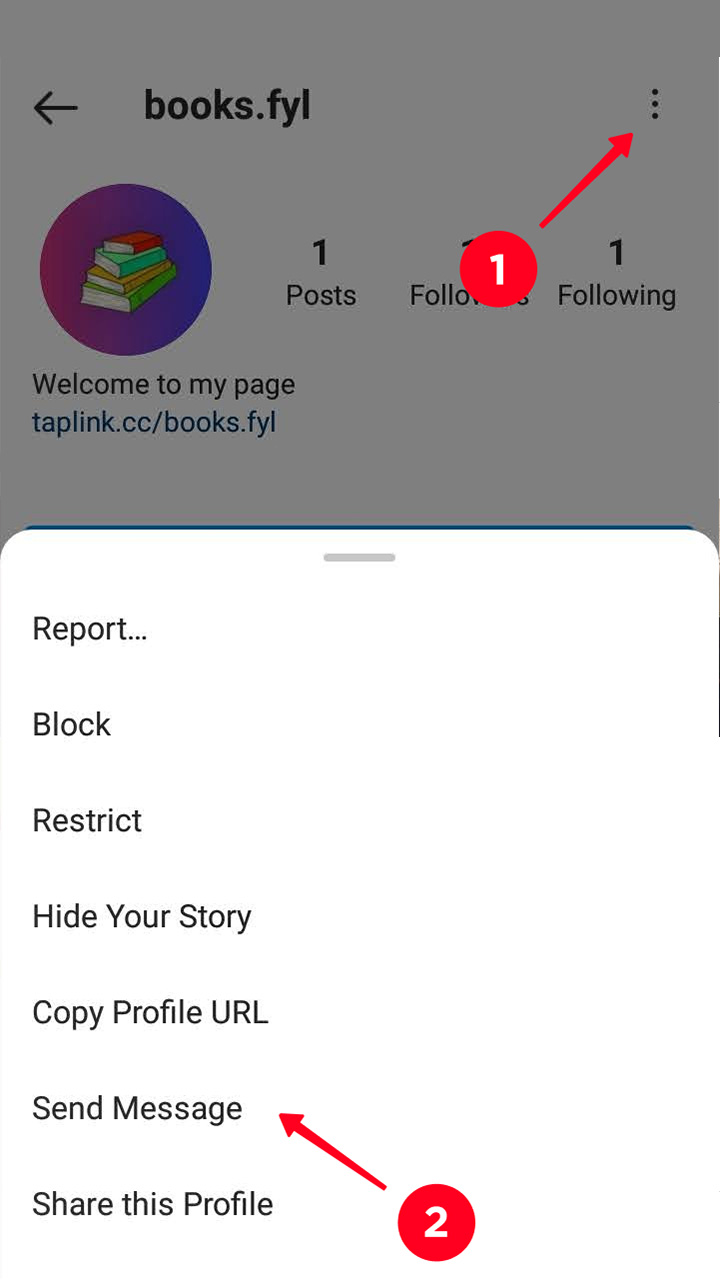Choose the Restrict option

pos(87,821)
